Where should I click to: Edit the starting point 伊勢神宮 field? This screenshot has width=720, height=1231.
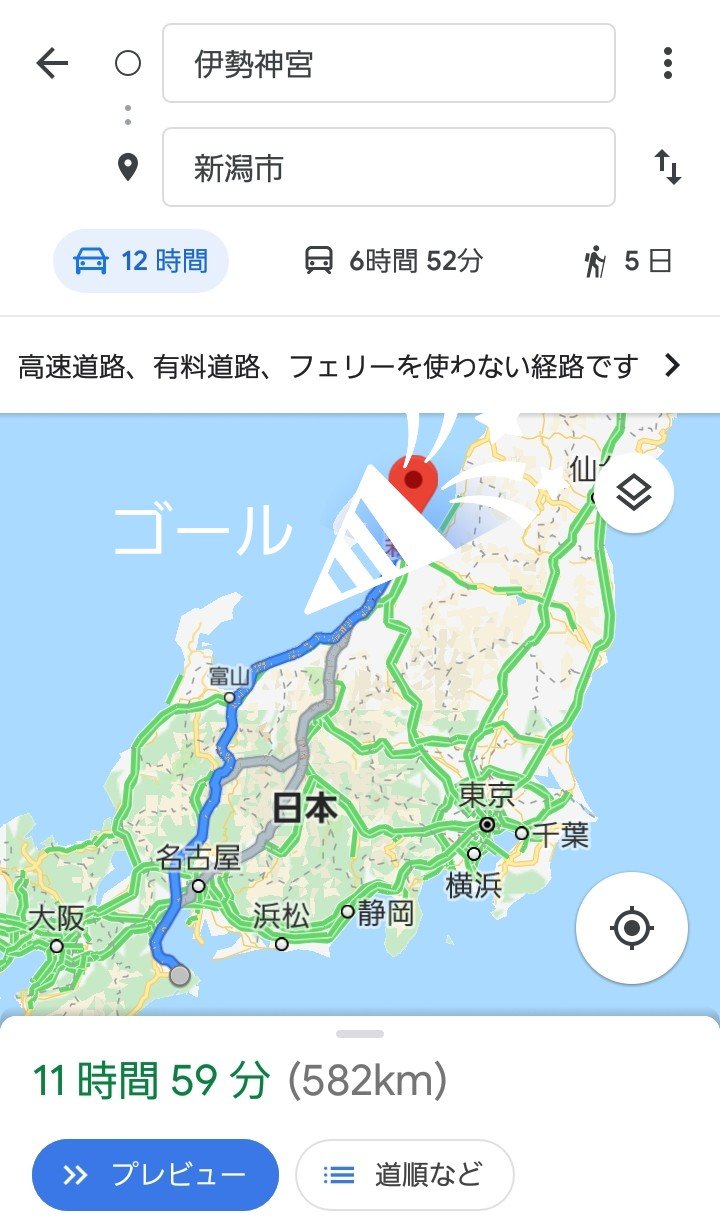388,64
